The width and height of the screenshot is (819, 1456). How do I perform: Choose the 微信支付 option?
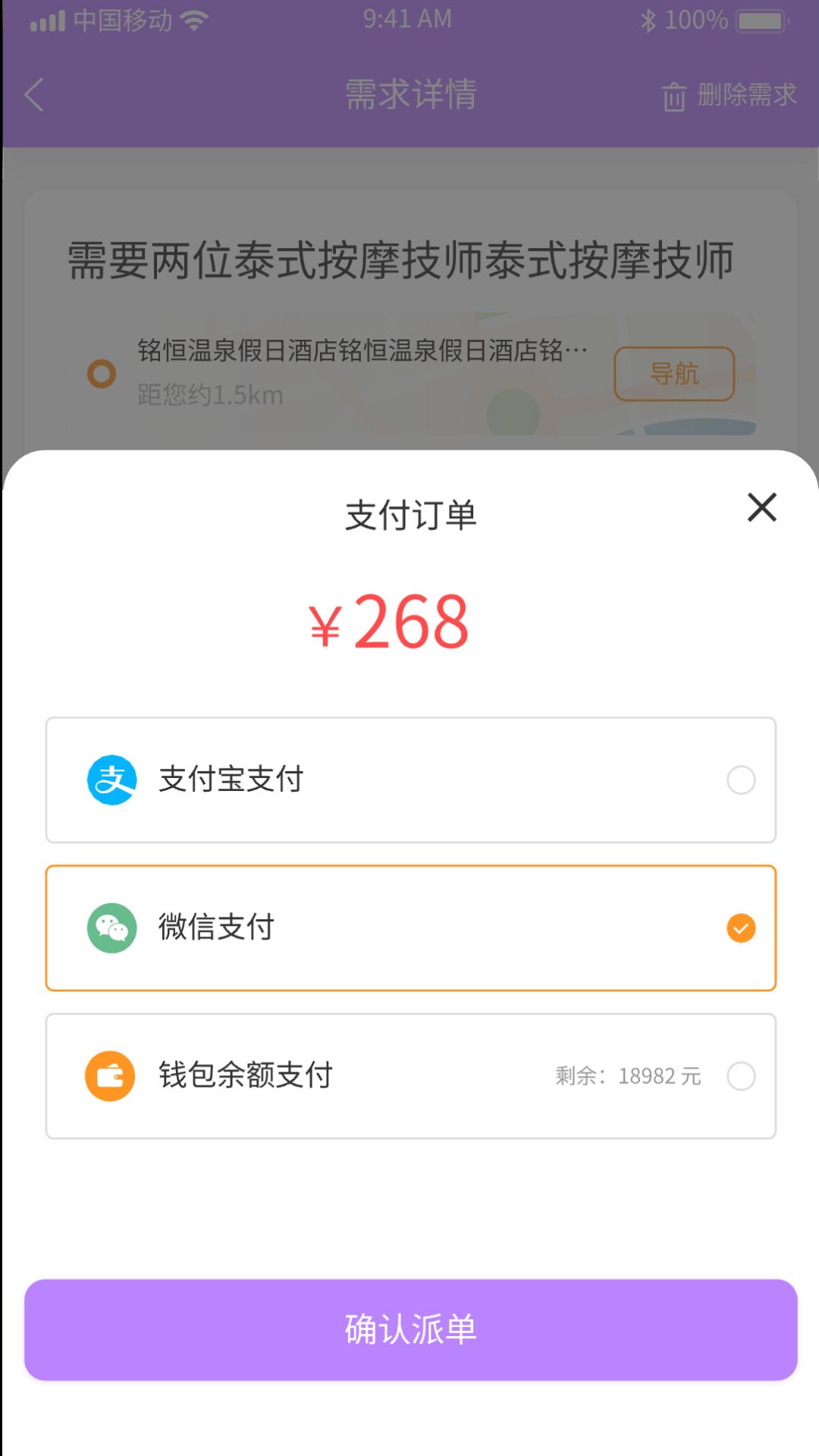pos(410,927)
